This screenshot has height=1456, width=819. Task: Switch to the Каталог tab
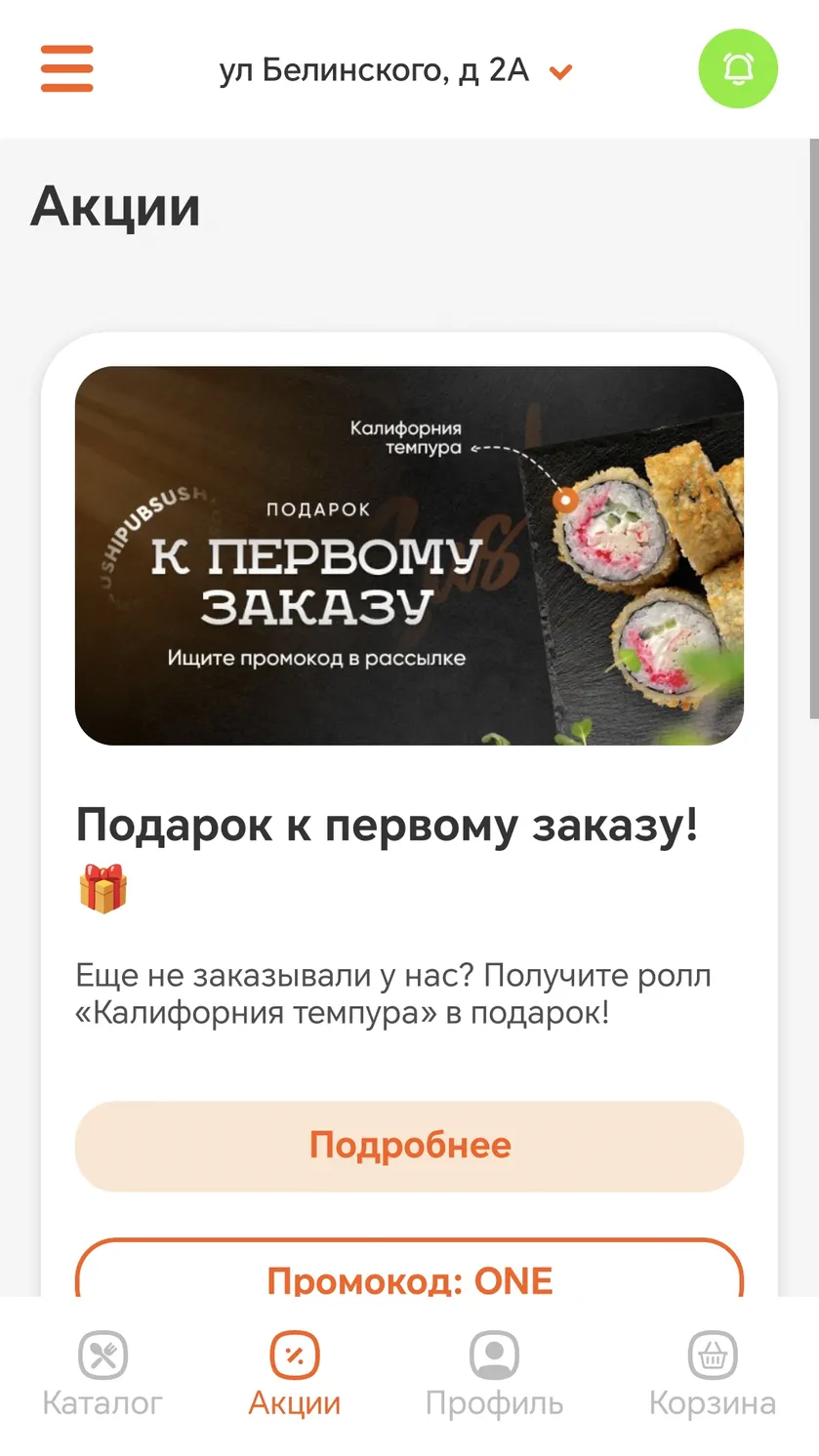102,1375
